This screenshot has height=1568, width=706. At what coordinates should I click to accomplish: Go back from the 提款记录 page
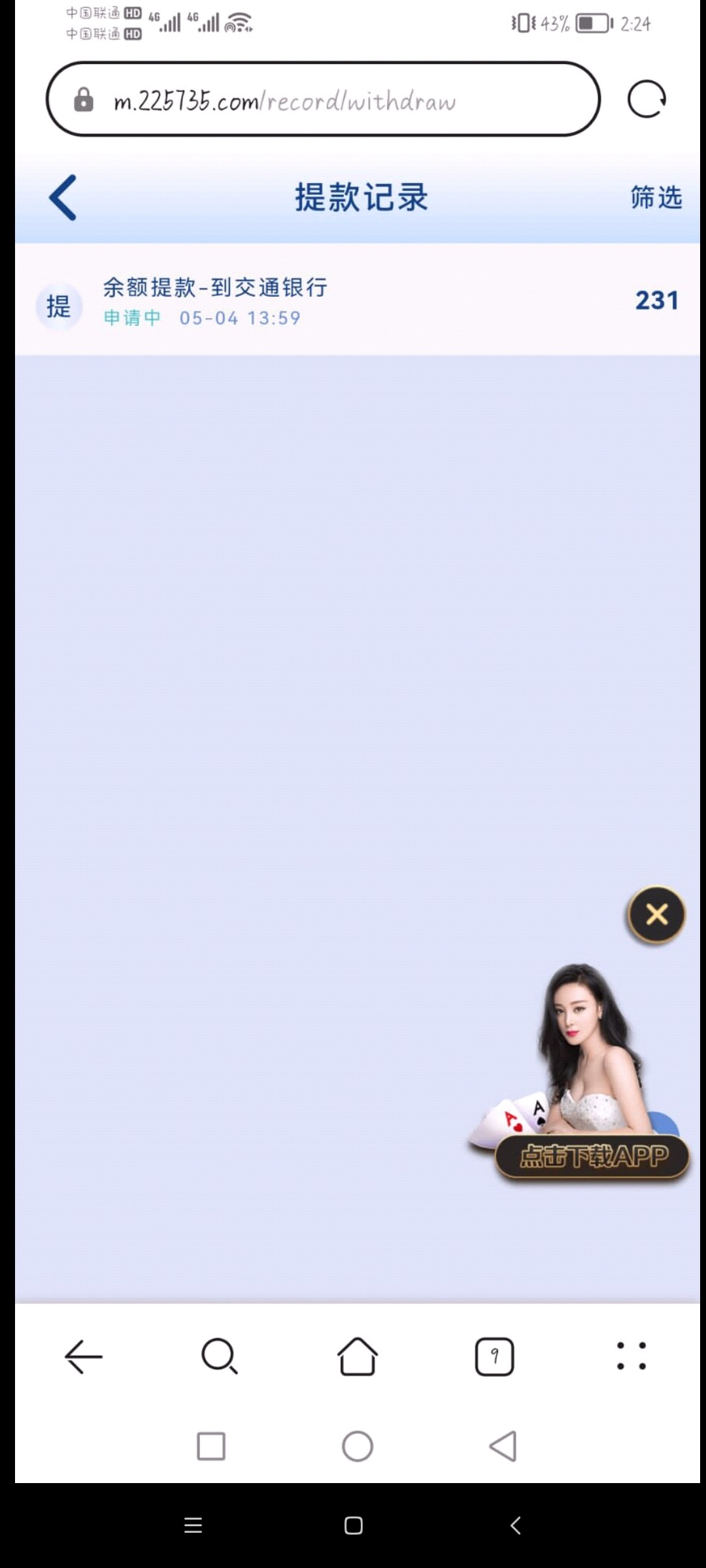[63, 197]
